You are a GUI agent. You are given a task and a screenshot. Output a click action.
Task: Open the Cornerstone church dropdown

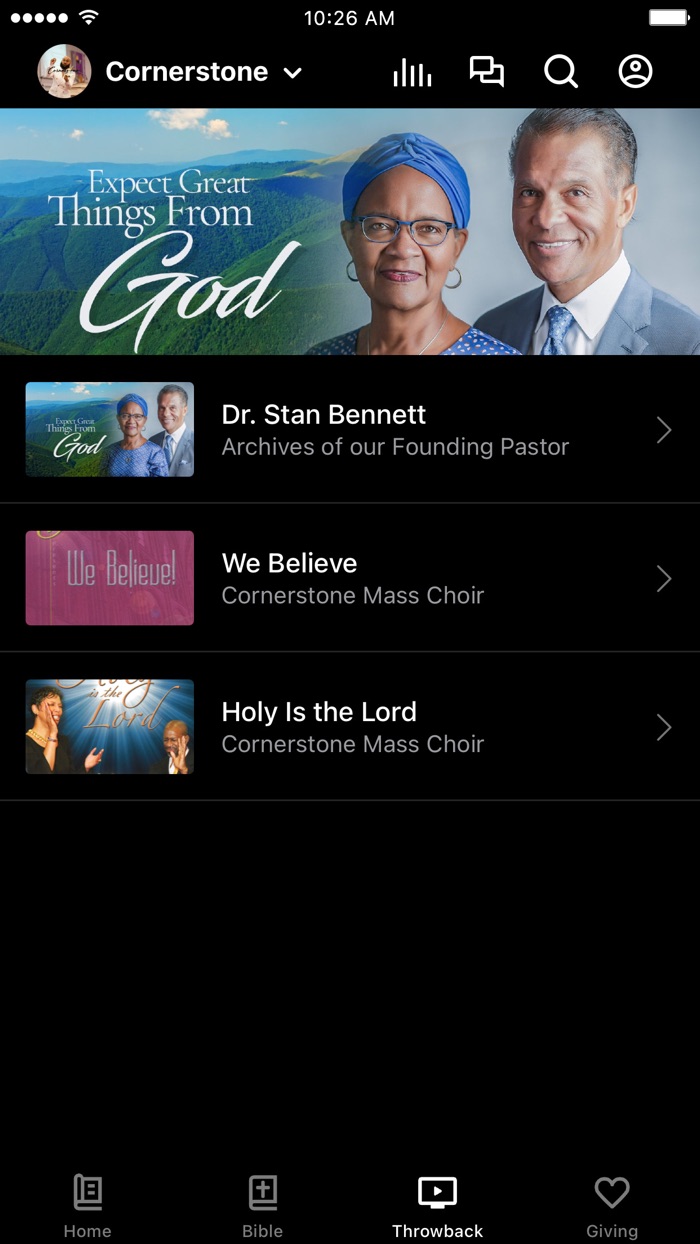click(x=170, y=72)
